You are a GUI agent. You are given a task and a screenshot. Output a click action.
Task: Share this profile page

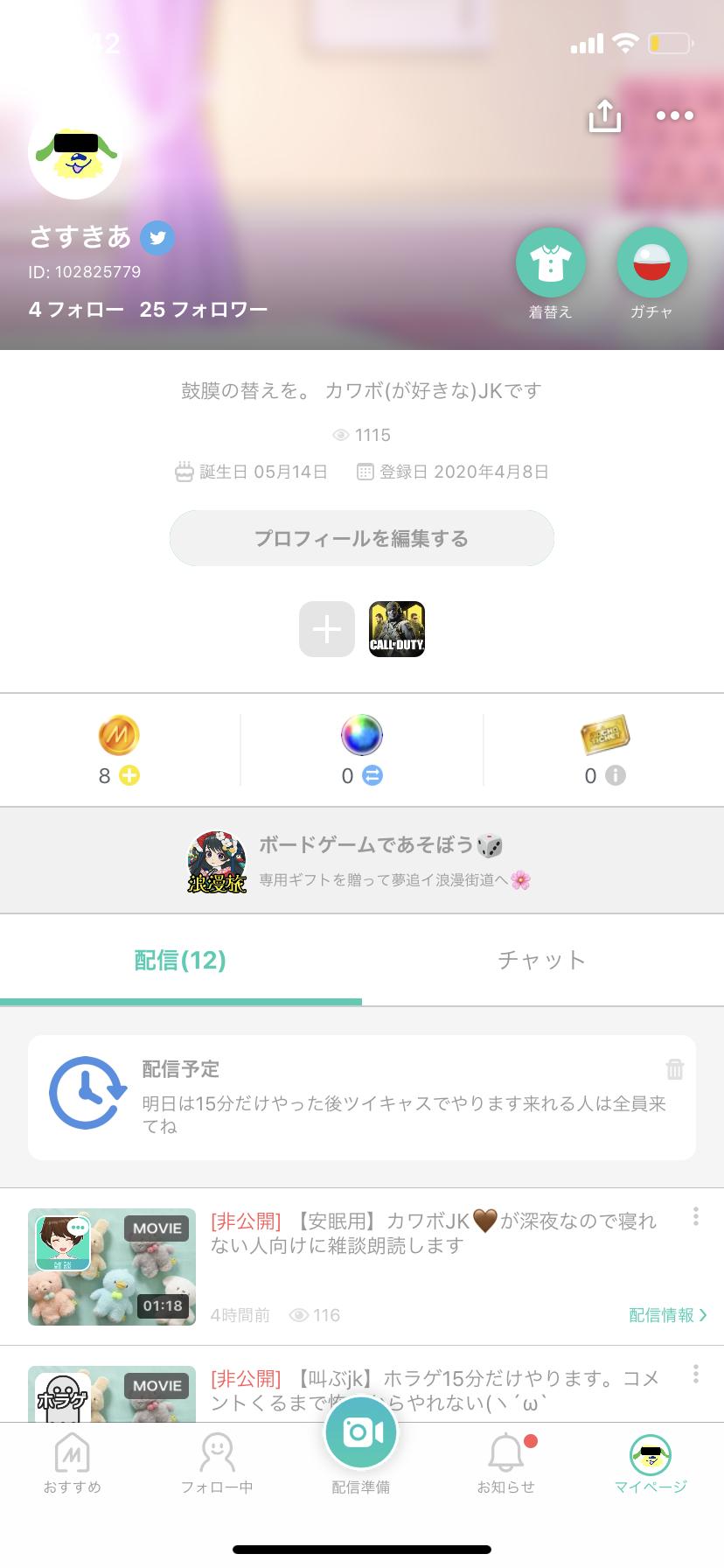tap(604, 115)
